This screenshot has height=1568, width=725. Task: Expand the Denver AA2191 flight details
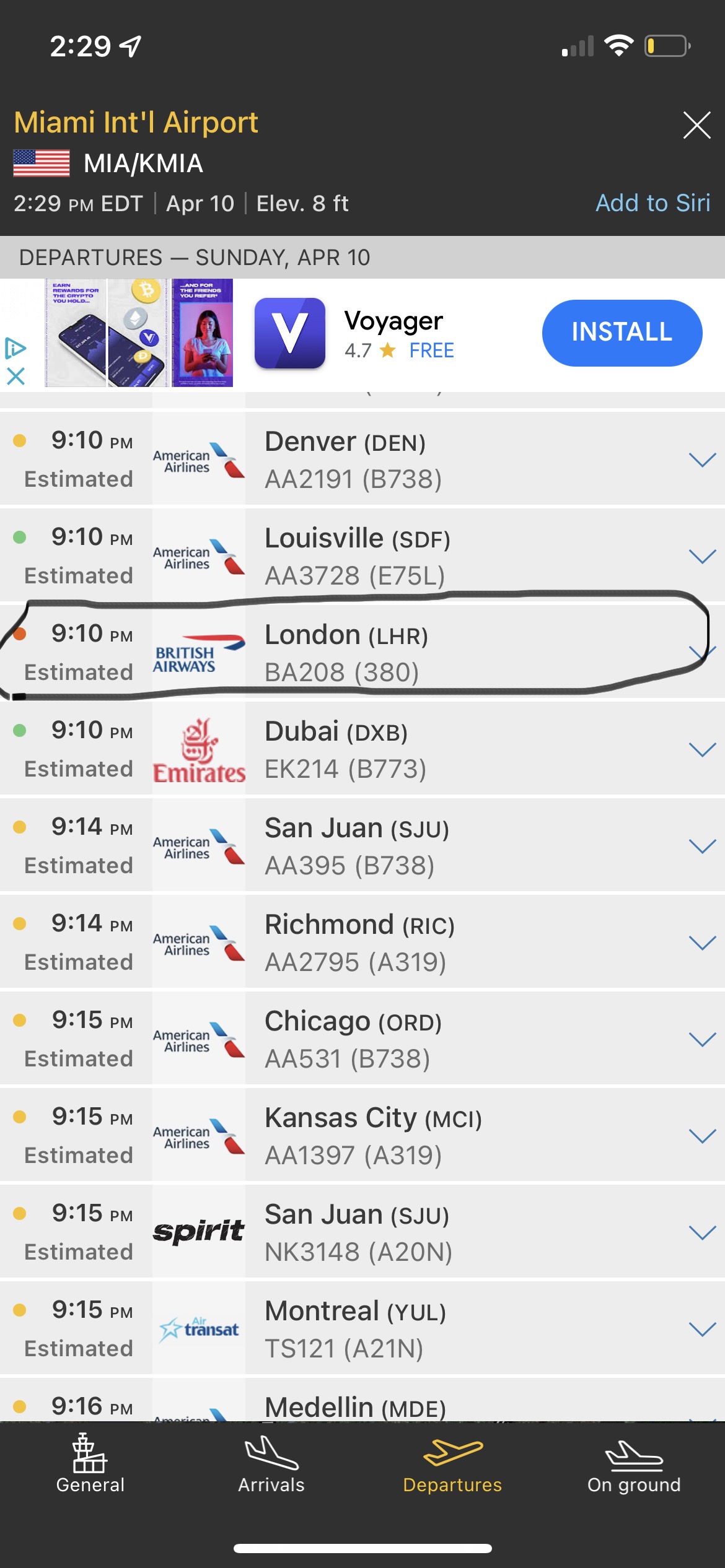702,460
